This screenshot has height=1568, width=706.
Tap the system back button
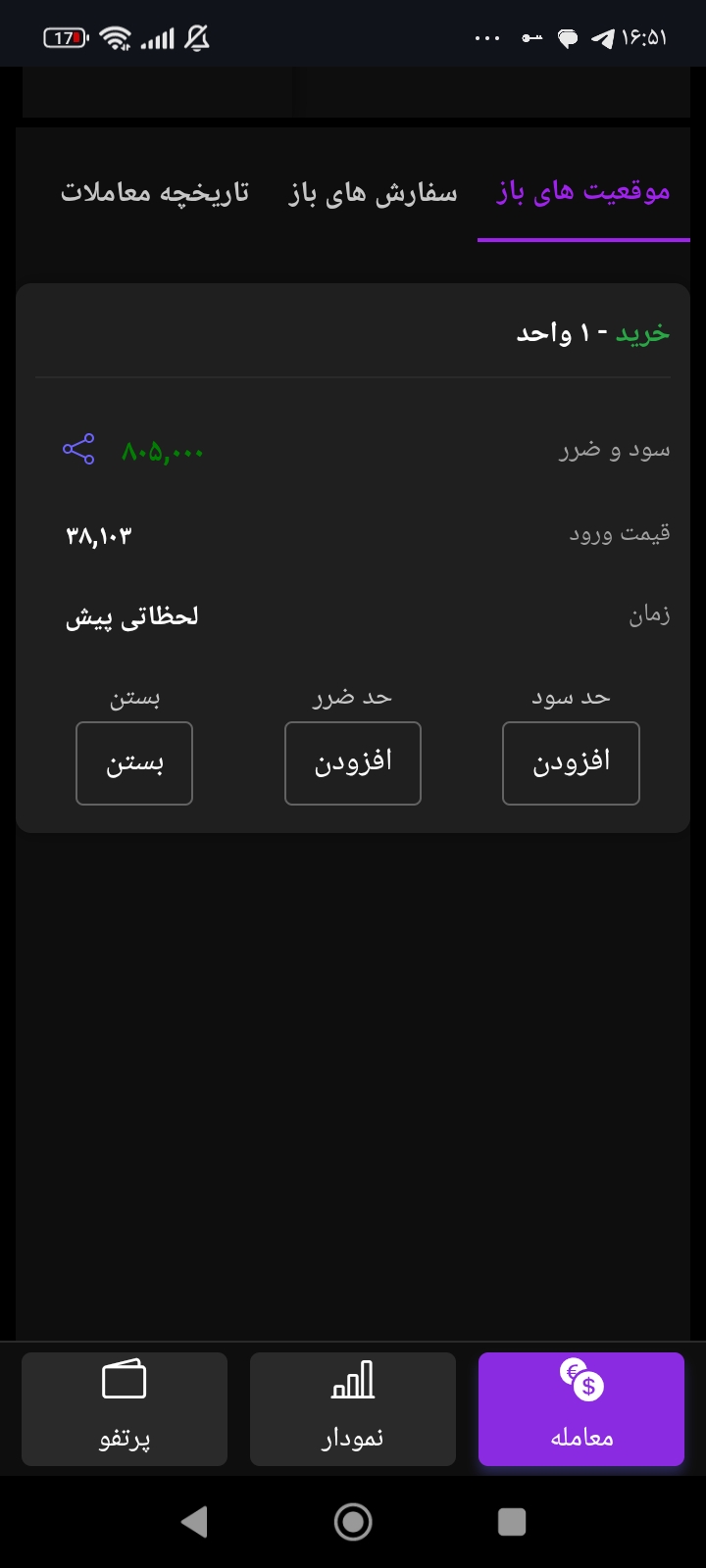click(x=195, y=1522)
